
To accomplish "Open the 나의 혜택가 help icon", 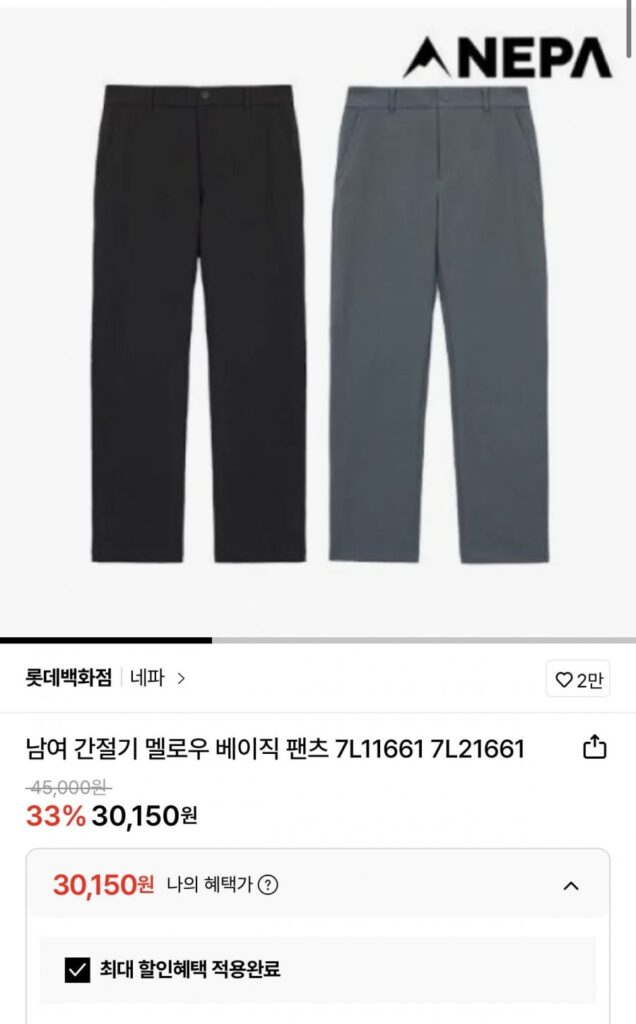I will pyautogui.click(x=268, y=884).
